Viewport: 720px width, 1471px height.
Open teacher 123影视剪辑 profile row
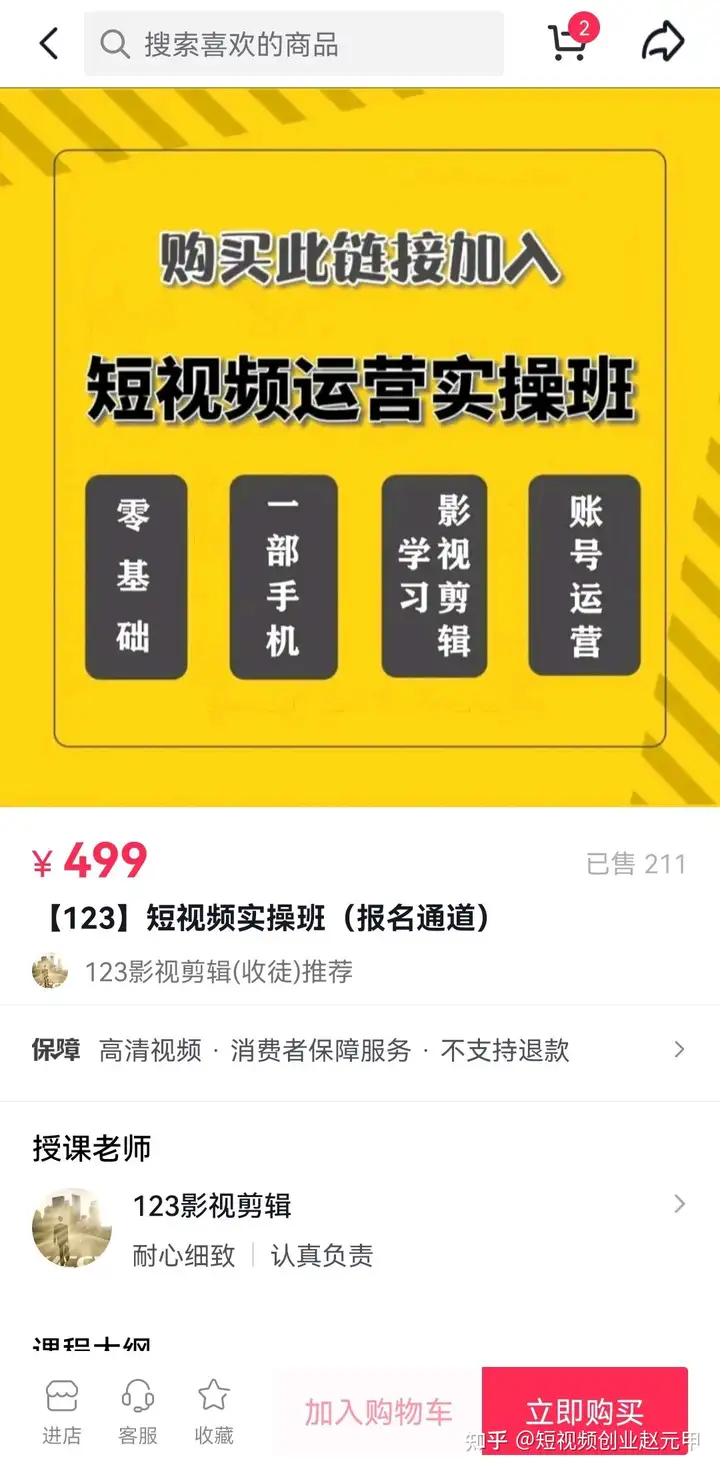360,1228
